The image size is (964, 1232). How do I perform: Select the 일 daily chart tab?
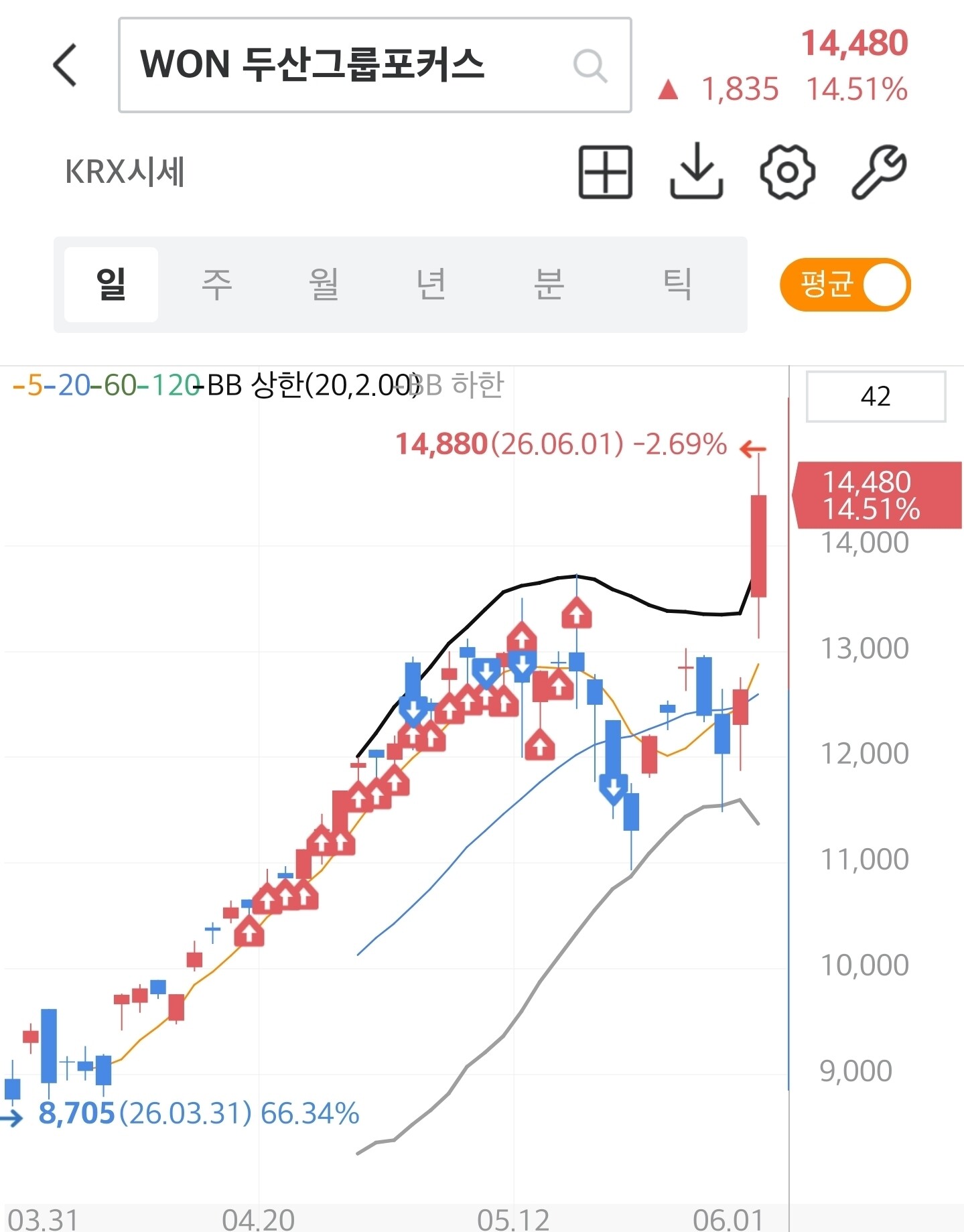pos(111,285)
